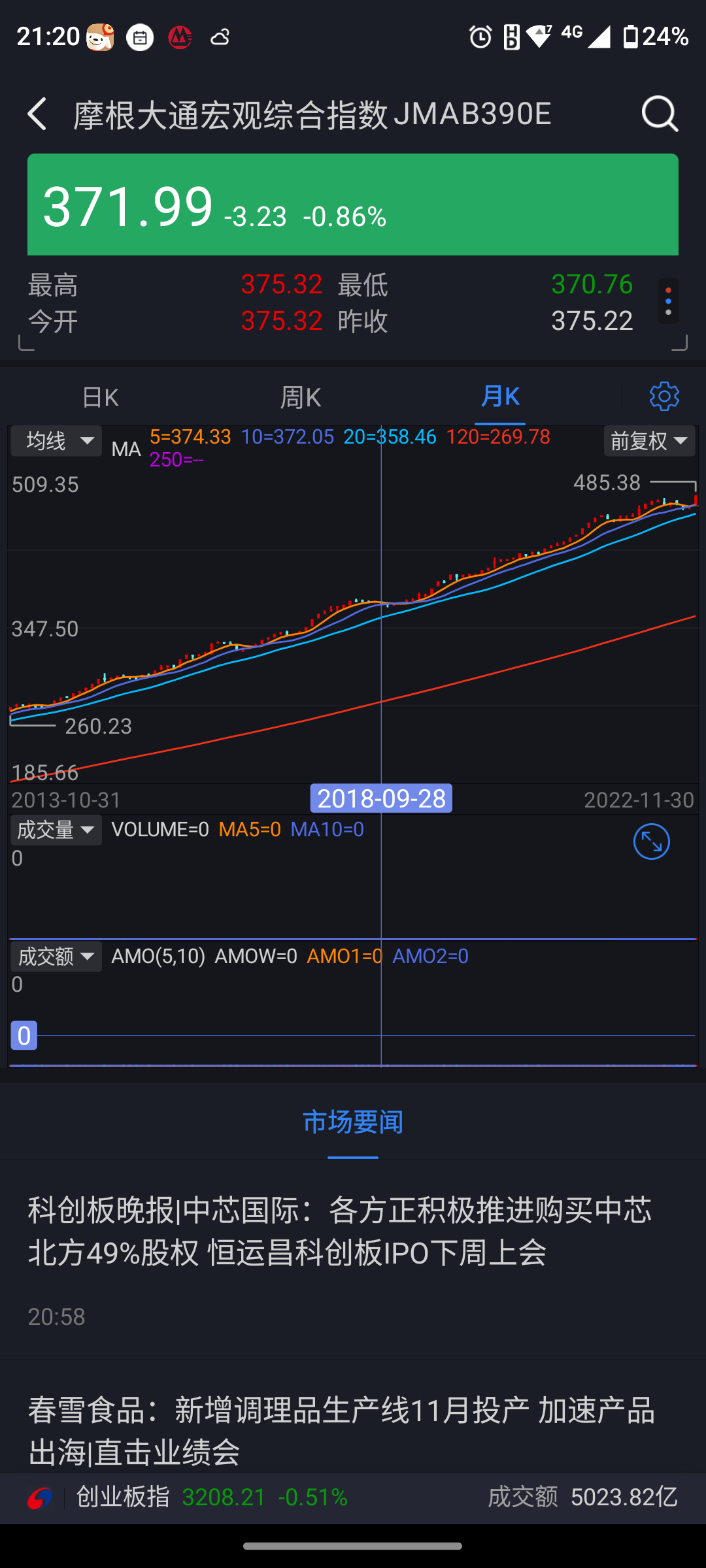Select the 月K tab
Screen dimensions: 706x1568
pyautogui.click(x=500, y=397)
